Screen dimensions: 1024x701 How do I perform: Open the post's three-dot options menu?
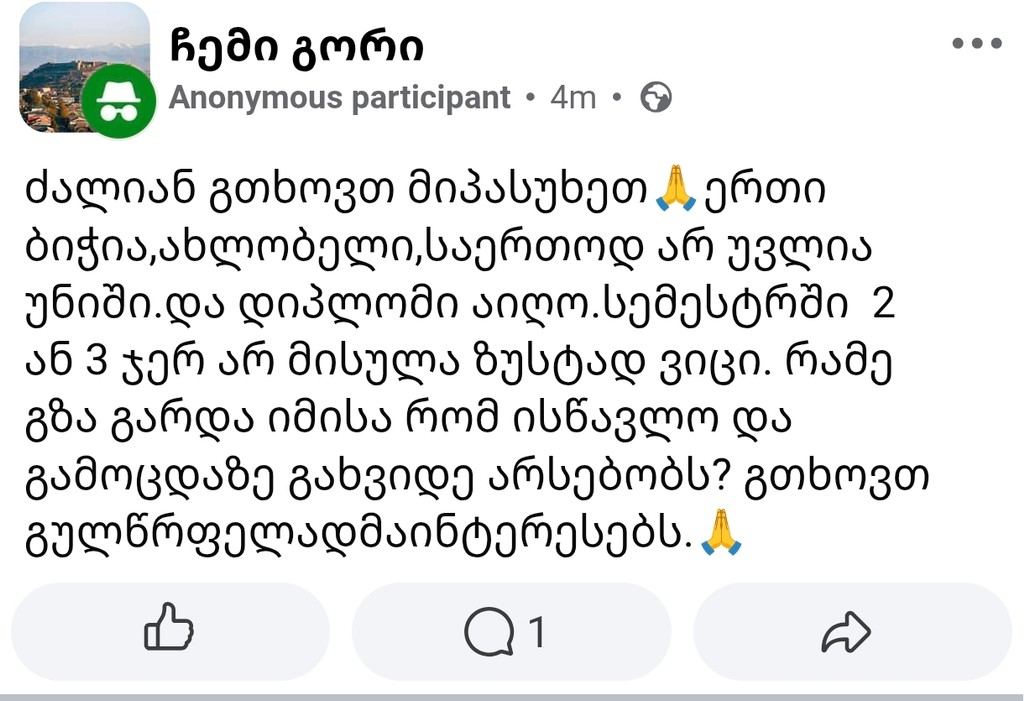point(976,44)
